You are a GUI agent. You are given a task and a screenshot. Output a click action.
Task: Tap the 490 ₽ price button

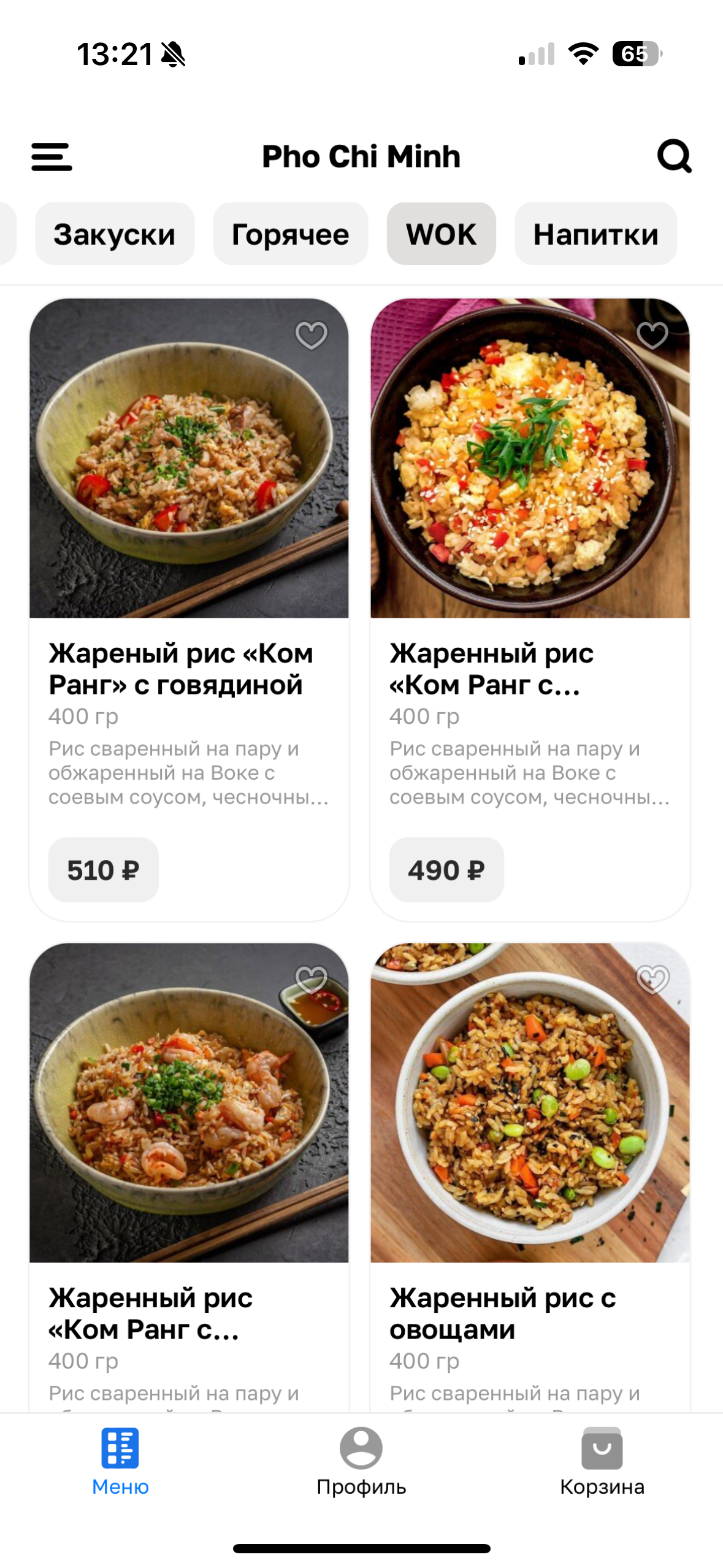pos(446,870)
